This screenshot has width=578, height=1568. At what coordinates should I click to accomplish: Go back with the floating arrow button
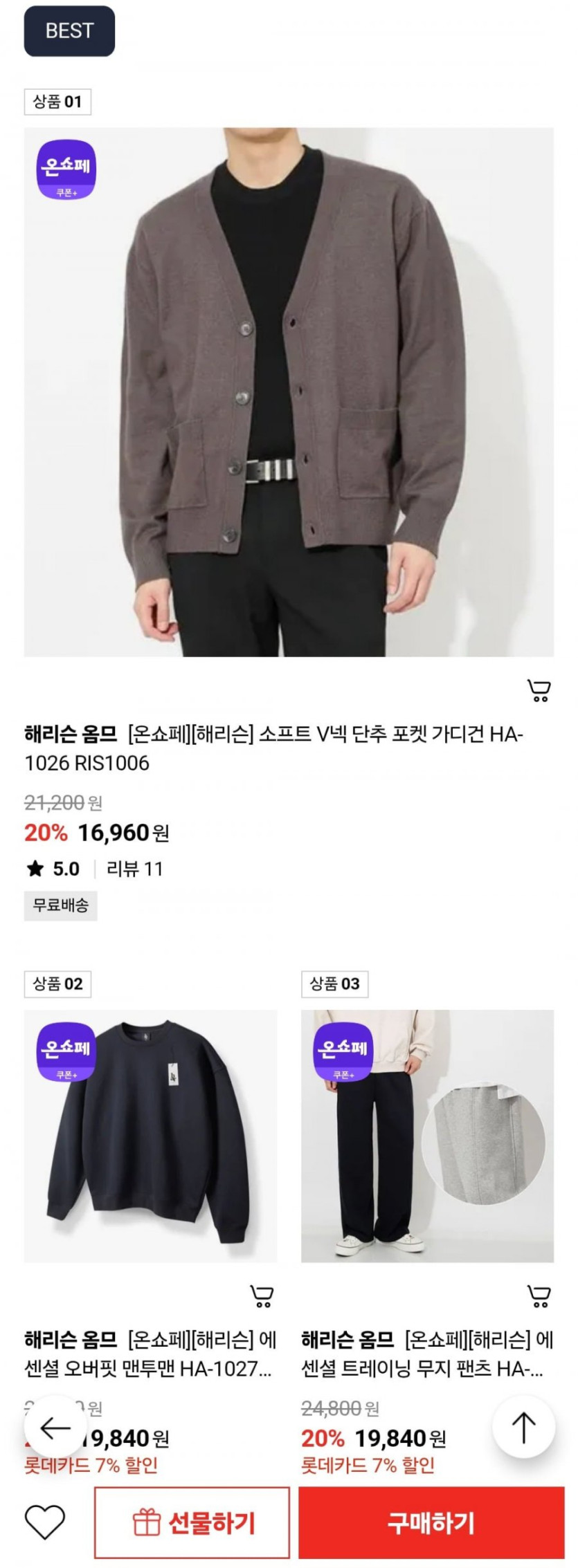click(x=55, y=1428)
